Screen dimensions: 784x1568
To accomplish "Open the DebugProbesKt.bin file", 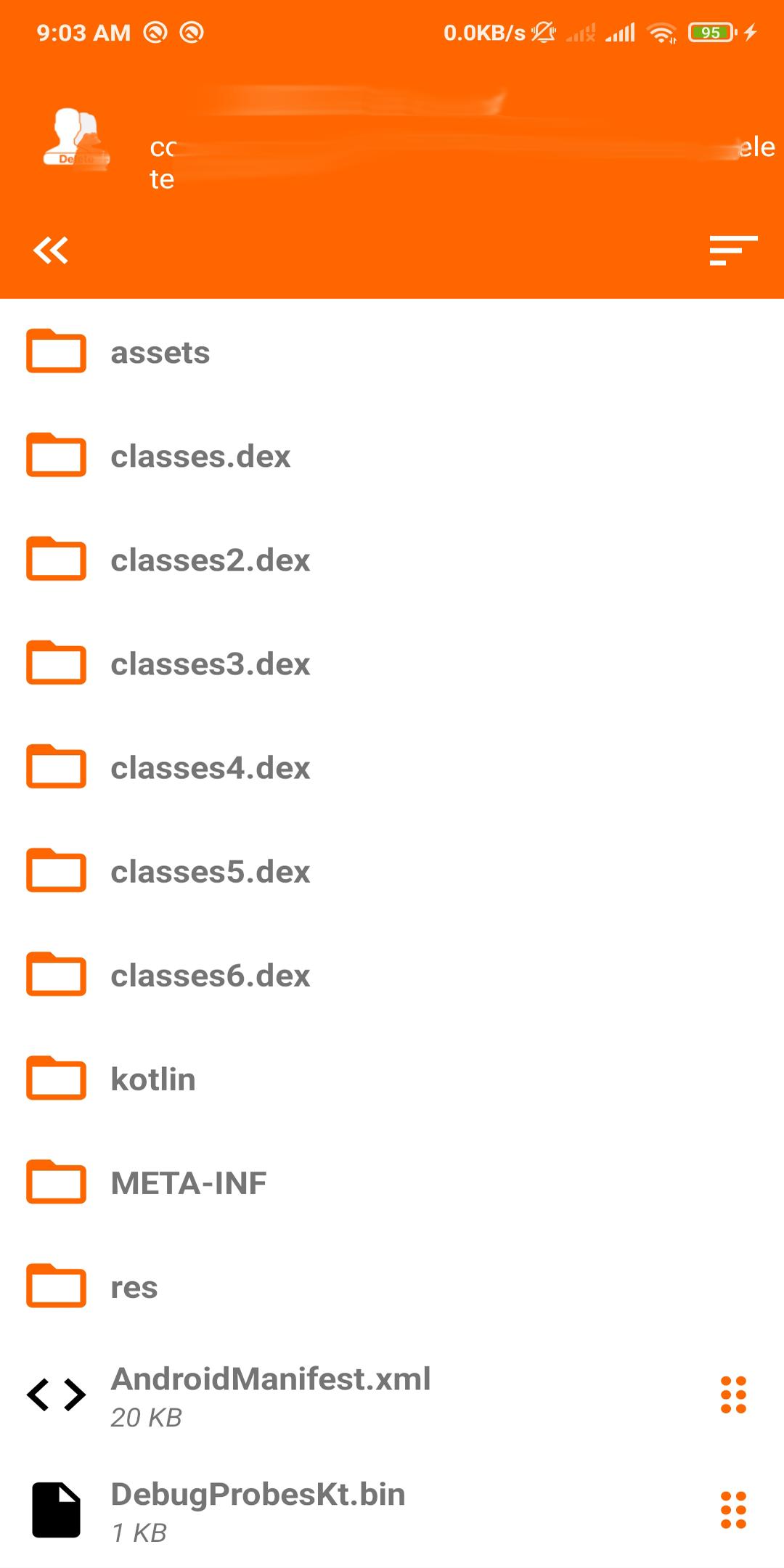I will (258, 1510).
